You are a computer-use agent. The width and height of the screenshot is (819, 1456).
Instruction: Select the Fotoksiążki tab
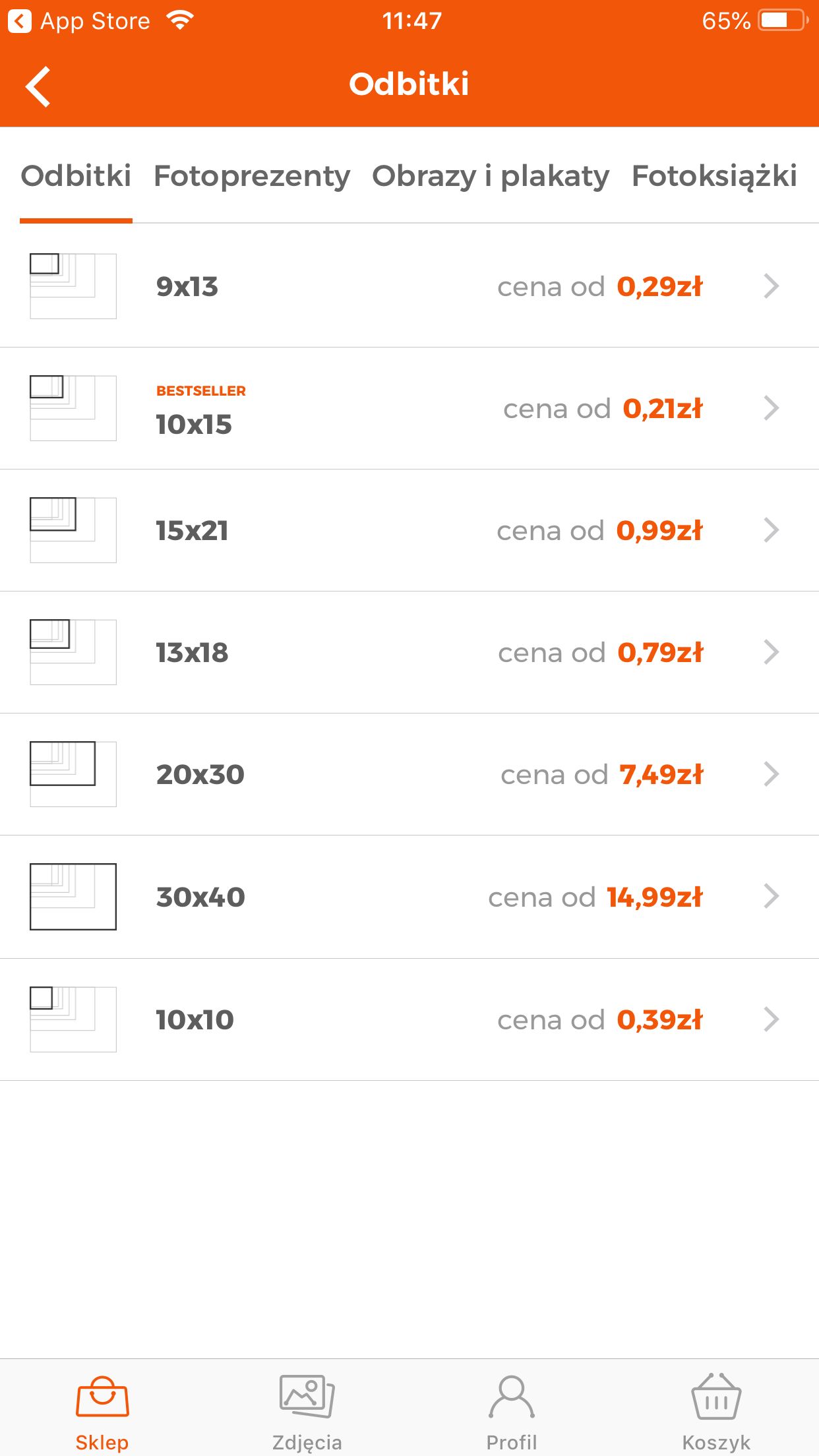coord(714,176)
